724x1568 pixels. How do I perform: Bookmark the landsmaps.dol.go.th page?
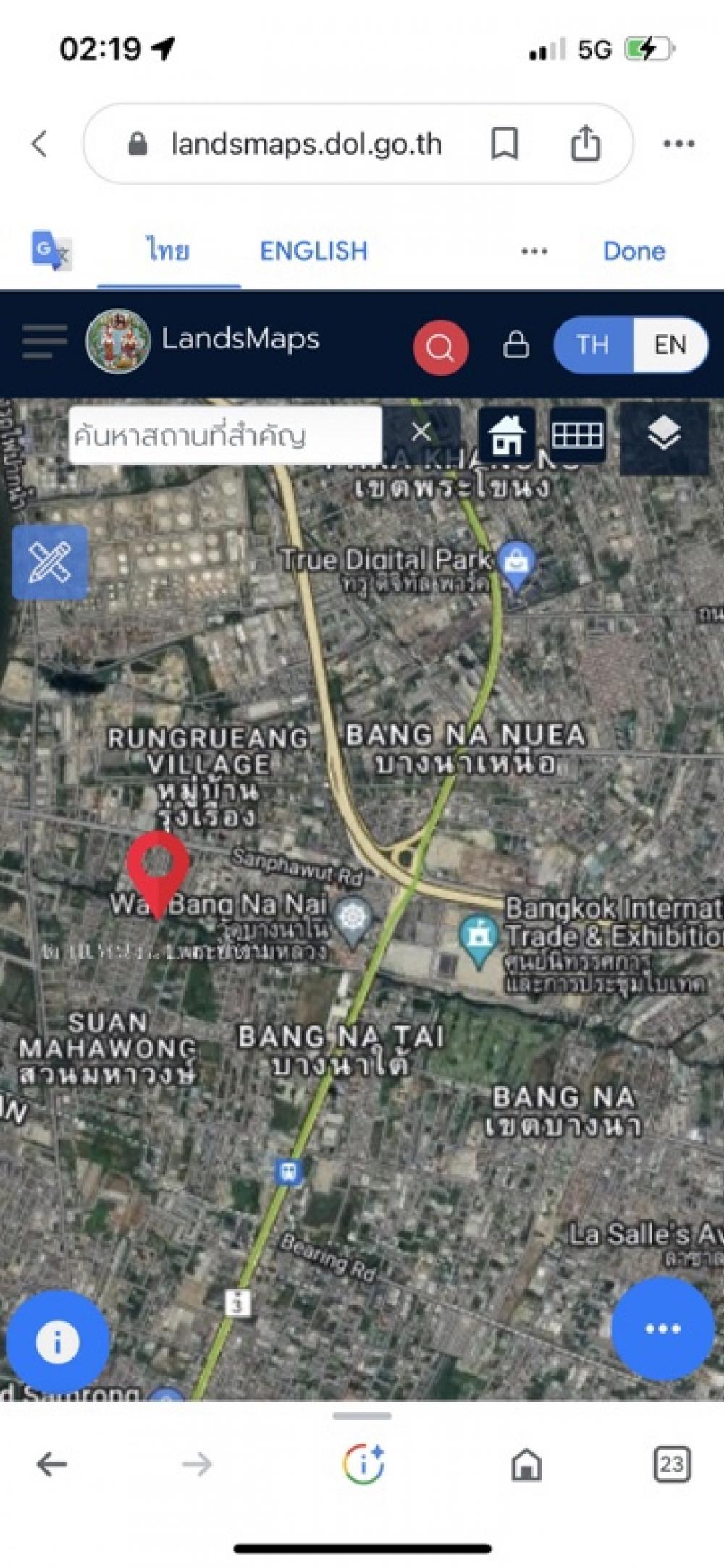tap(505, 143)
